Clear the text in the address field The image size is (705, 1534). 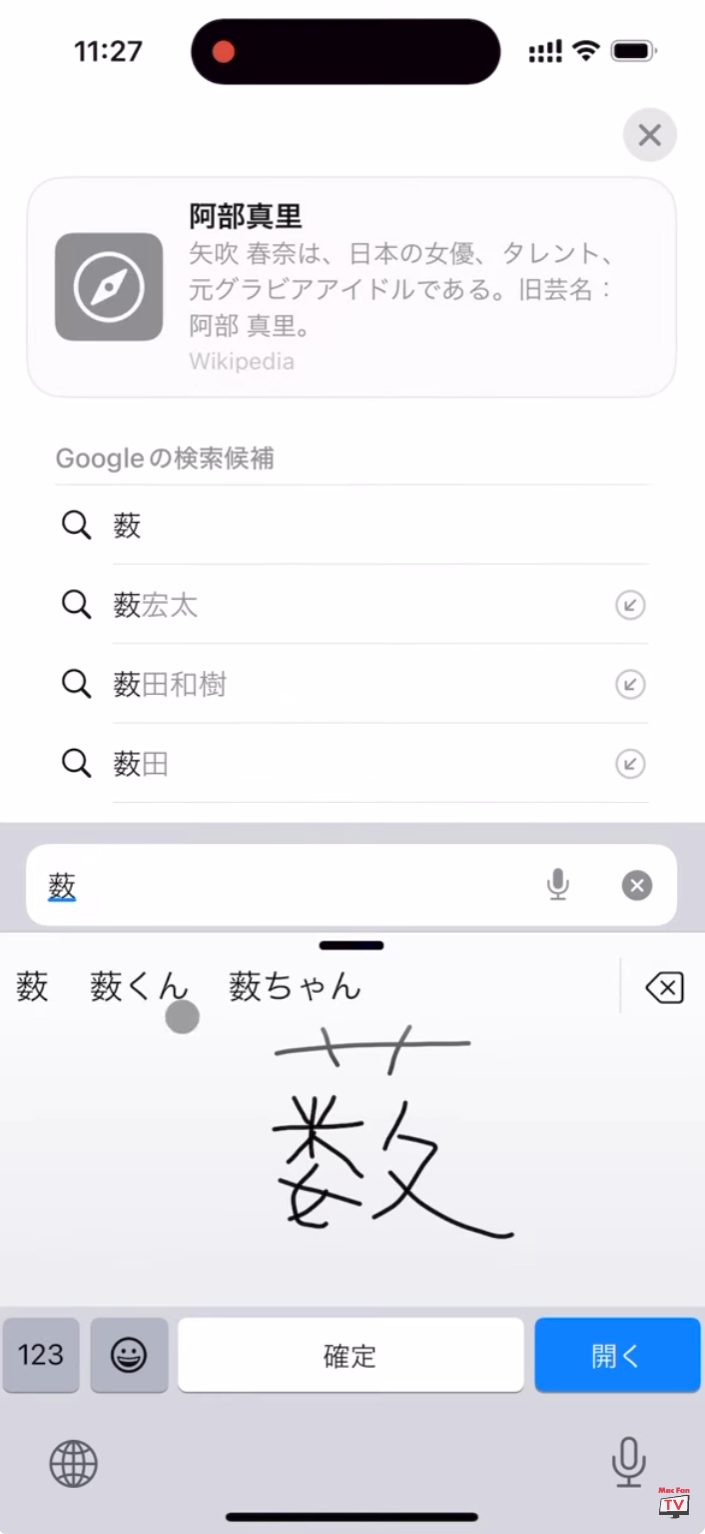[x=637, y=885]
